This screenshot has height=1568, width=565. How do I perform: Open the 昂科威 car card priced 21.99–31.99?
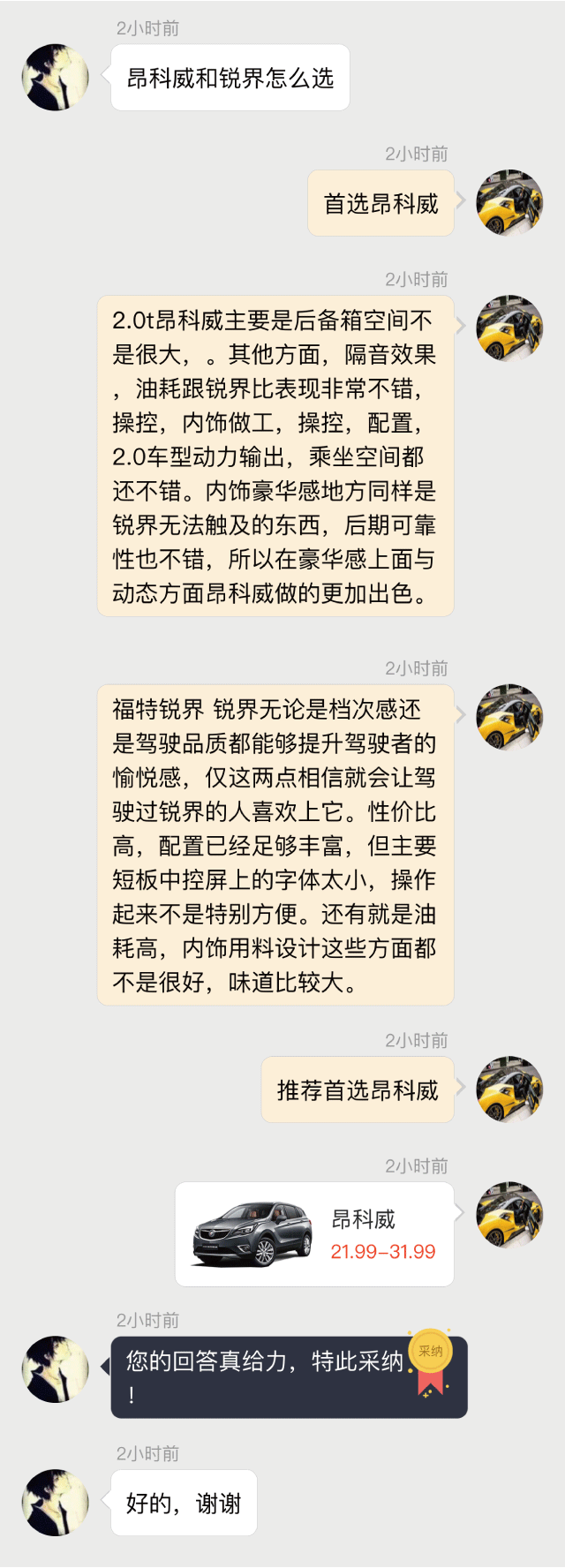(314, 1234)
